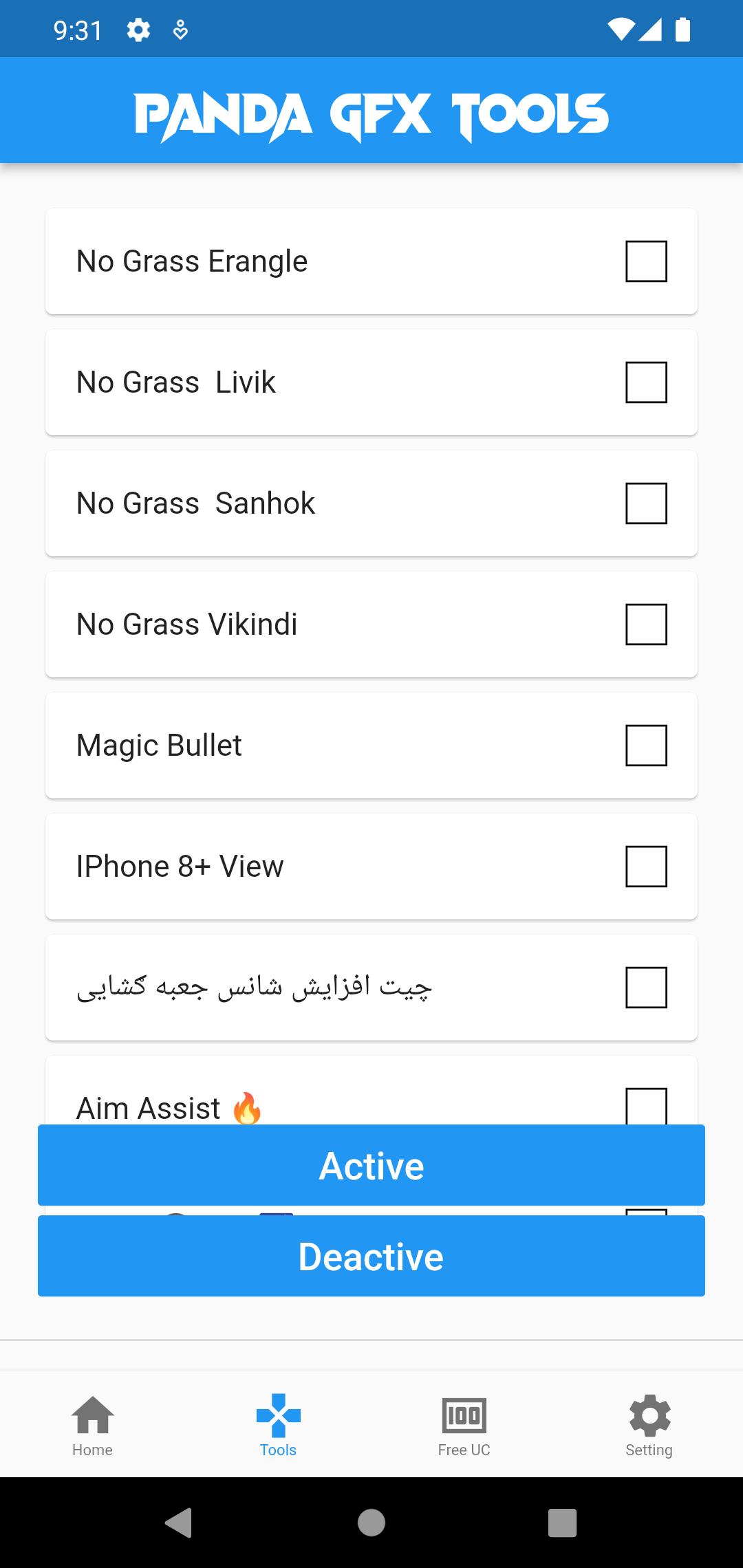Tick the Persian-labeled option checkbox
Image resolution: width=743 pixels, height=1568 pixels.
[x=645, y=988]
